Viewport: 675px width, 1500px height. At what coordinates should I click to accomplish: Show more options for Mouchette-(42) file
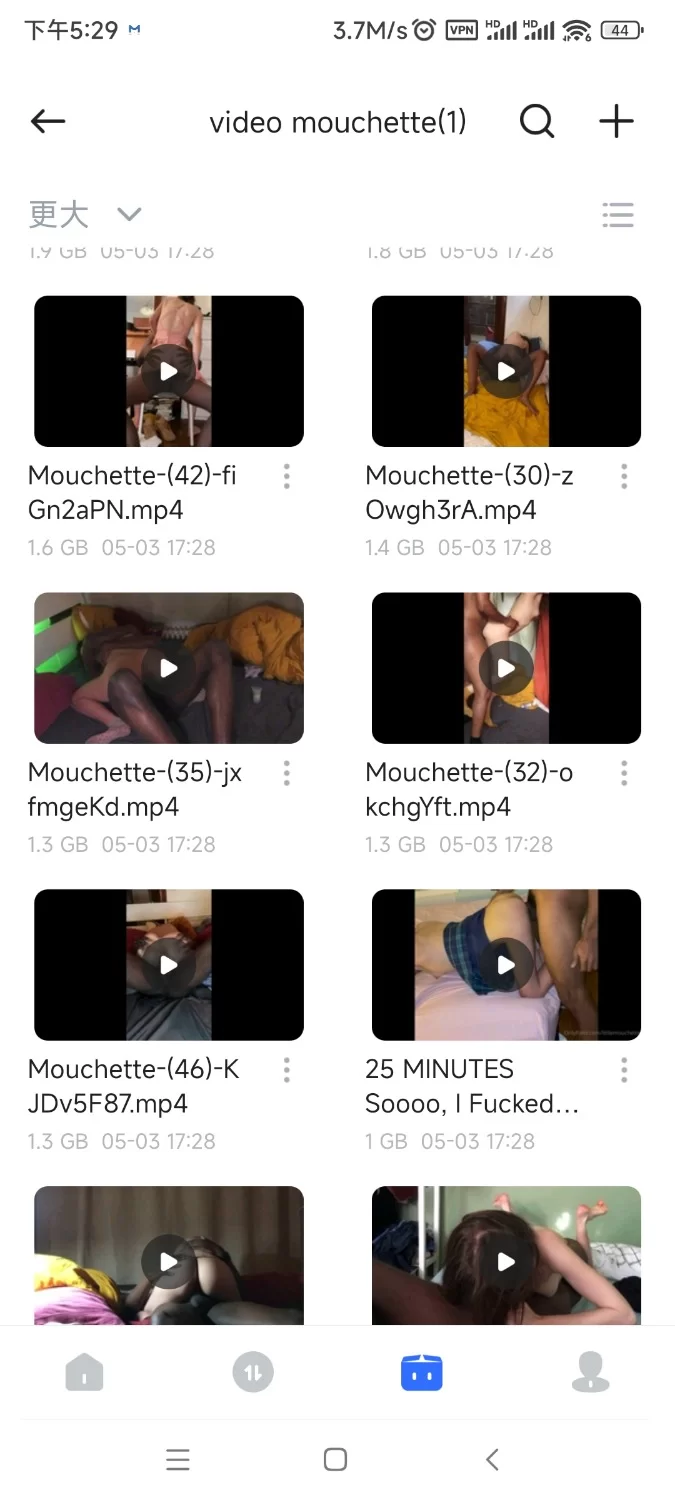tap(287, 476)
